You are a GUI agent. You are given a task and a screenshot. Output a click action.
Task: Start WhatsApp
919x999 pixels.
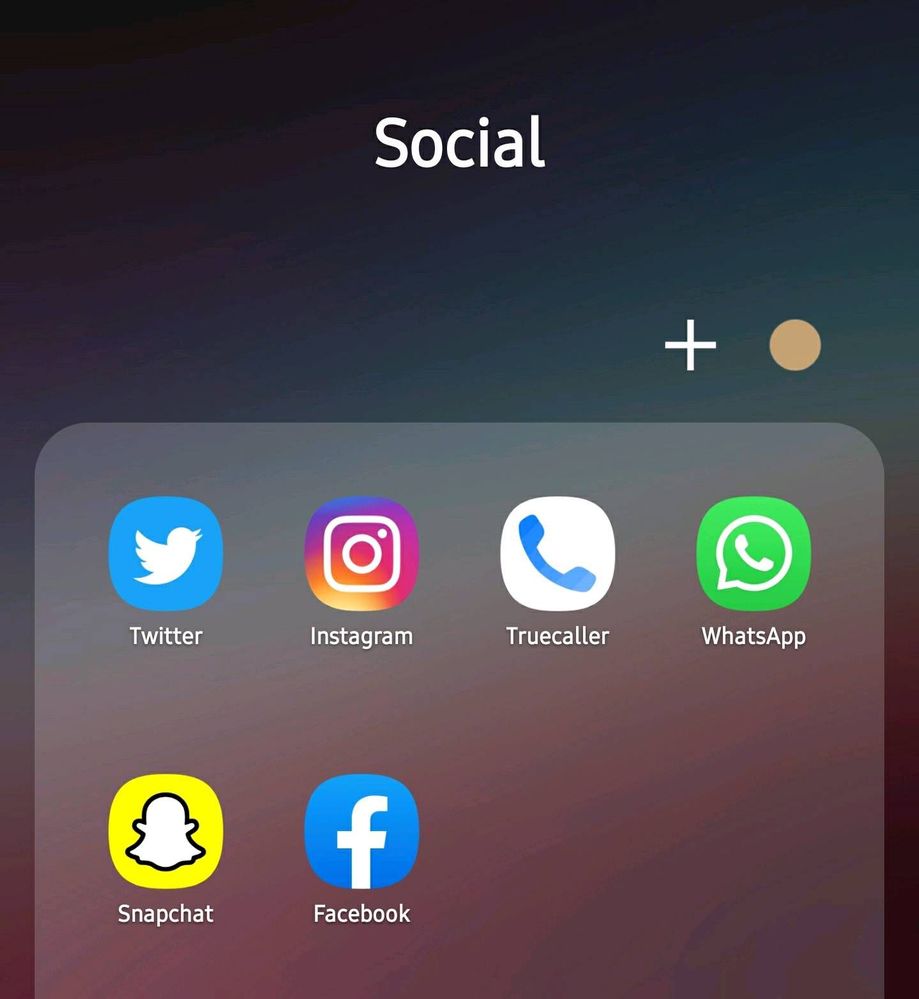click(753, 554)
